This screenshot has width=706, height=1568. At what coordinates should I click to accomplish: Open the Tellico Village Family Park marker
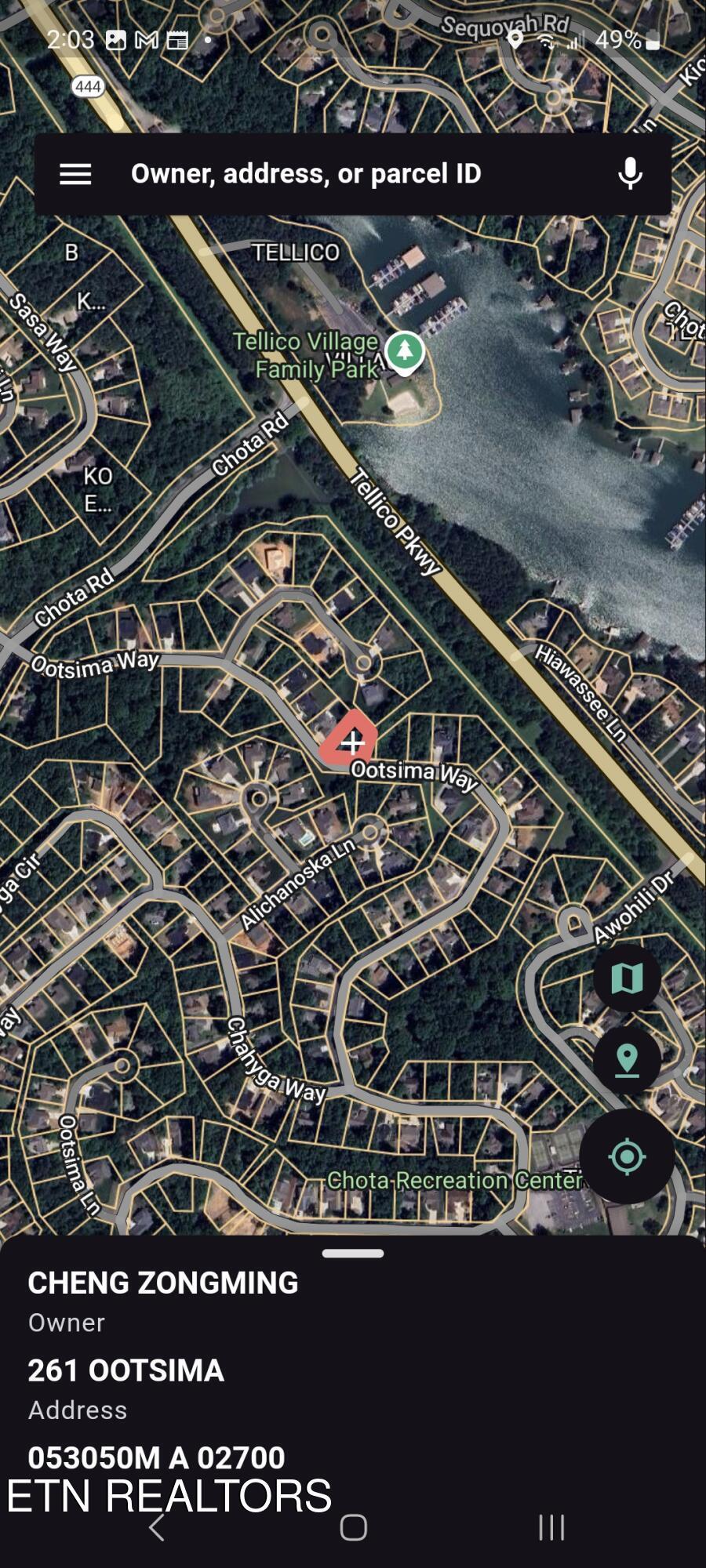pyautogui.click(x=405, y=350)
